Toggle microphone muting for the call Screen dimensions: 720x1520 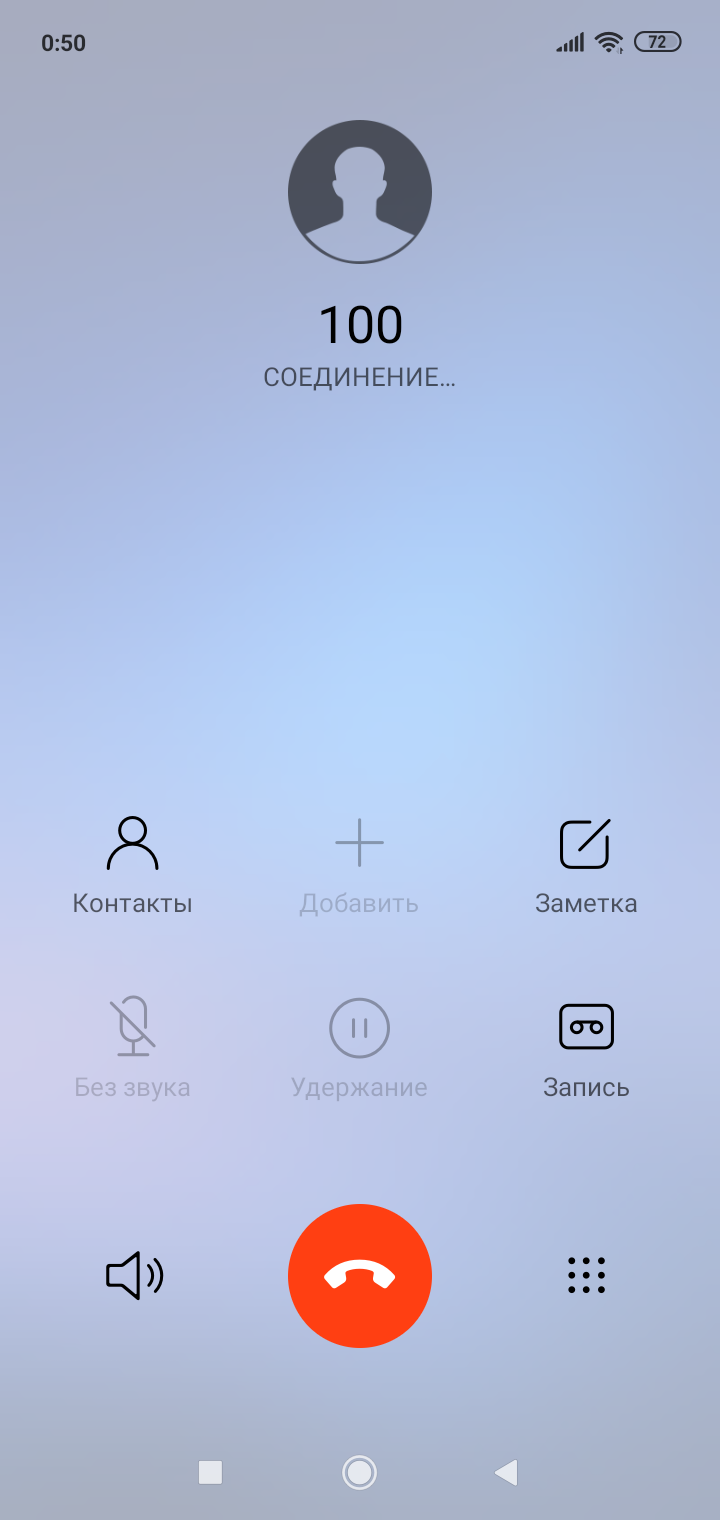click(x=131, y=1046)
